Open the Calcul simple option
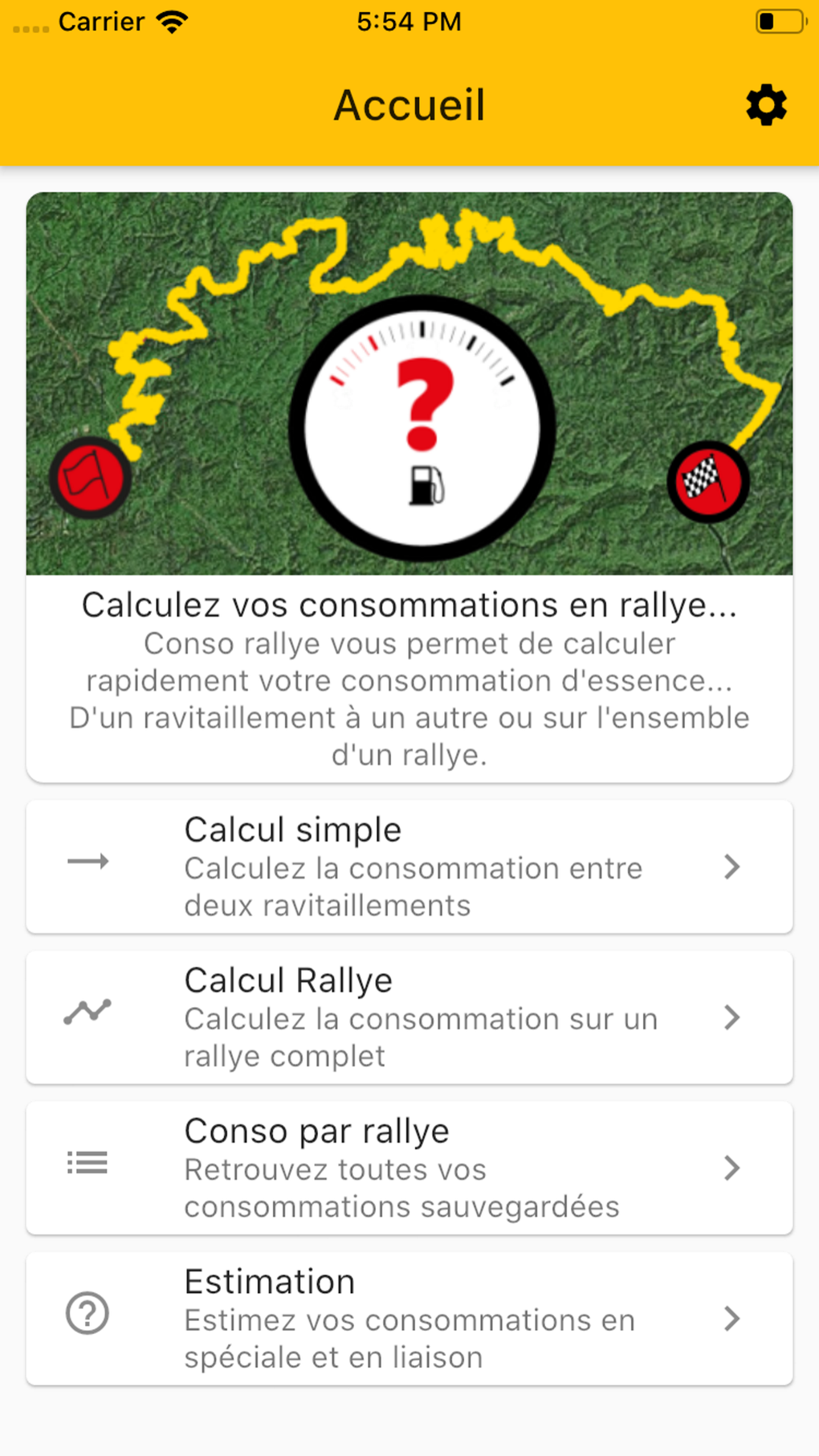This screenshot has height=1456, width=819. click(x=409, y=867)
